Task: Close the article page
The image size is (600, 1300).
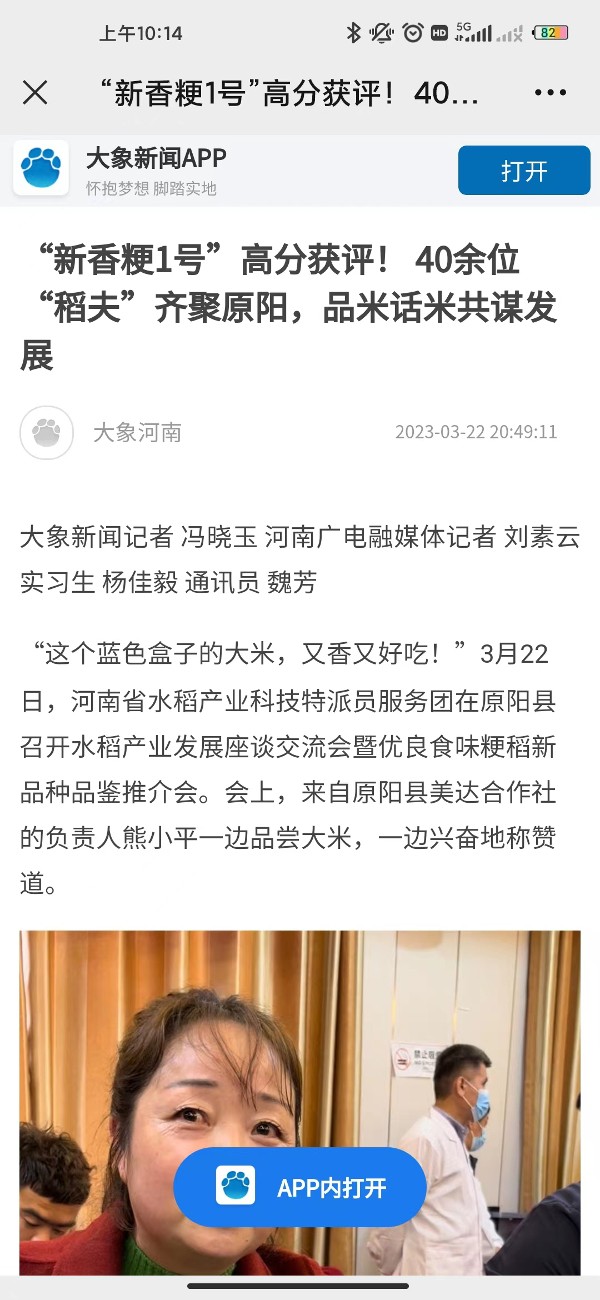Action: (x=35, y=93)
